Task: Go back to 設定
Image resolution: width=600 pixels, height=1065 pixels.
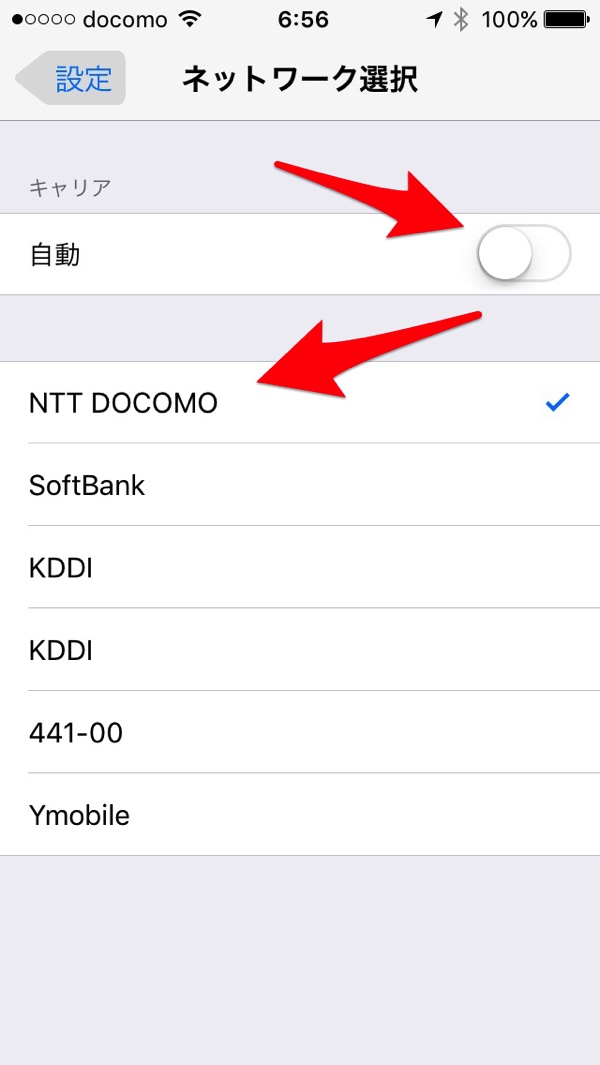Action: [72, 79]
